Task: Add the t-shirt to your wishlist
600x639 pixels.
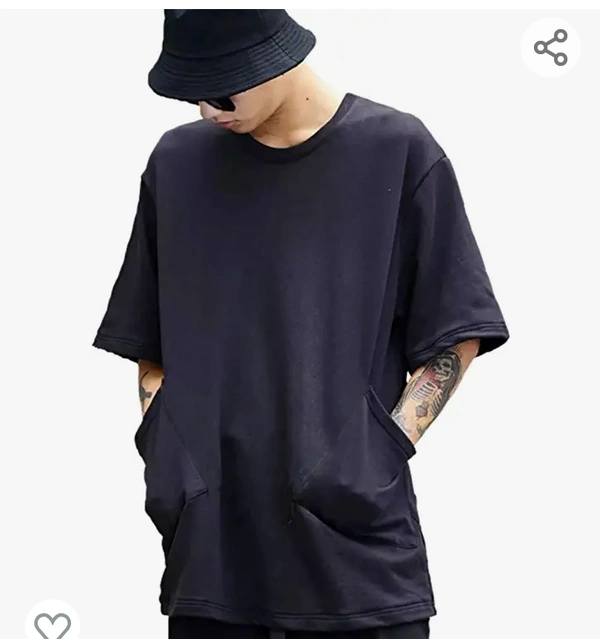Action: point(52,624)
